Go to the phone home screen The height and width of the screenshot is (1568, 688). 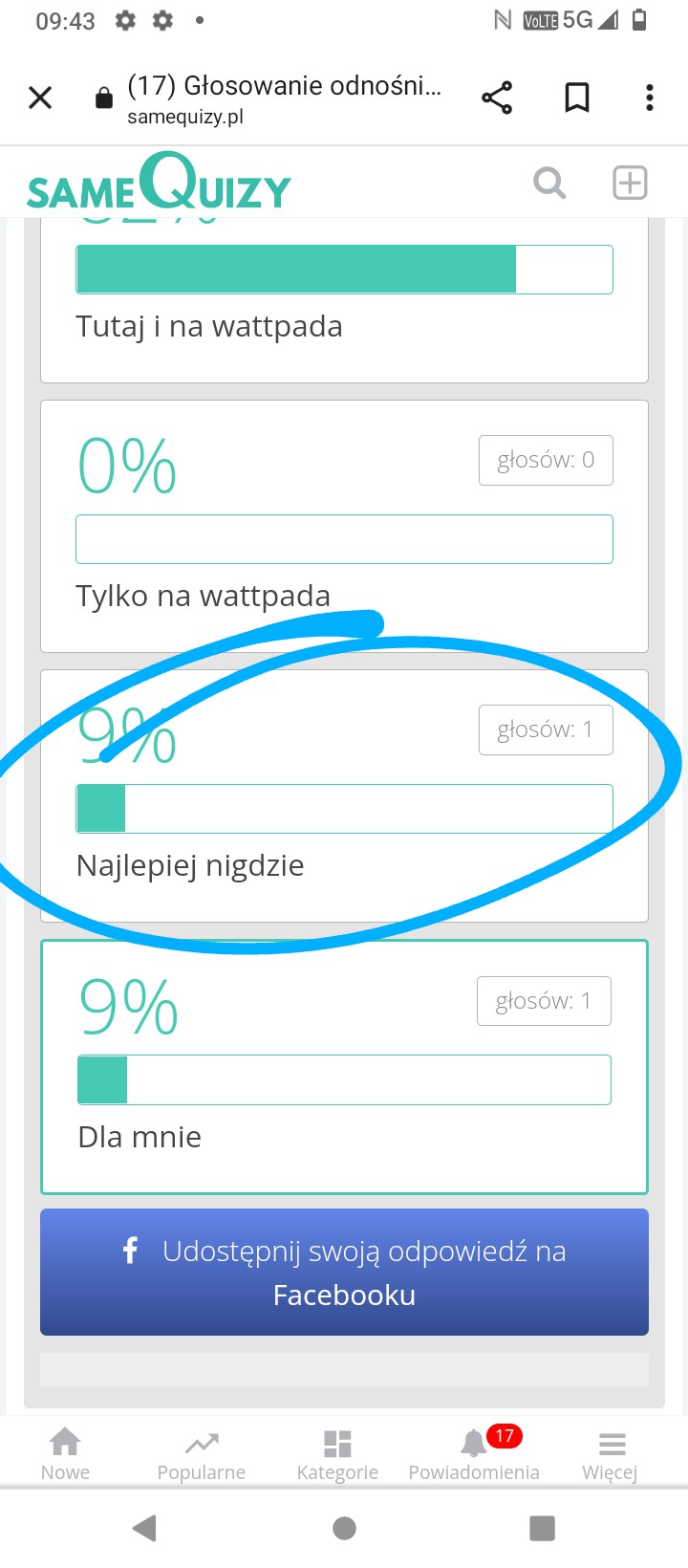tap(344, 1528)
